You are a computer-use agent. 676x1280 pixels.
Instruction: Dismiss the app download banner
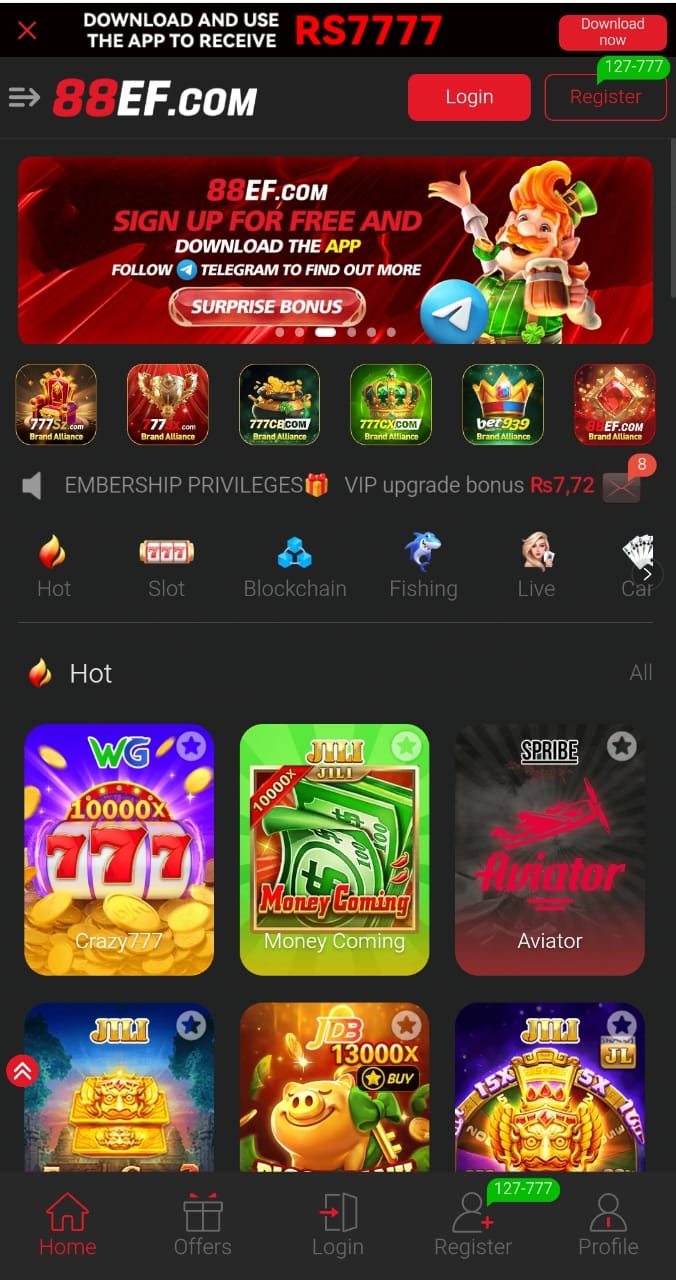tap(27, 30)
